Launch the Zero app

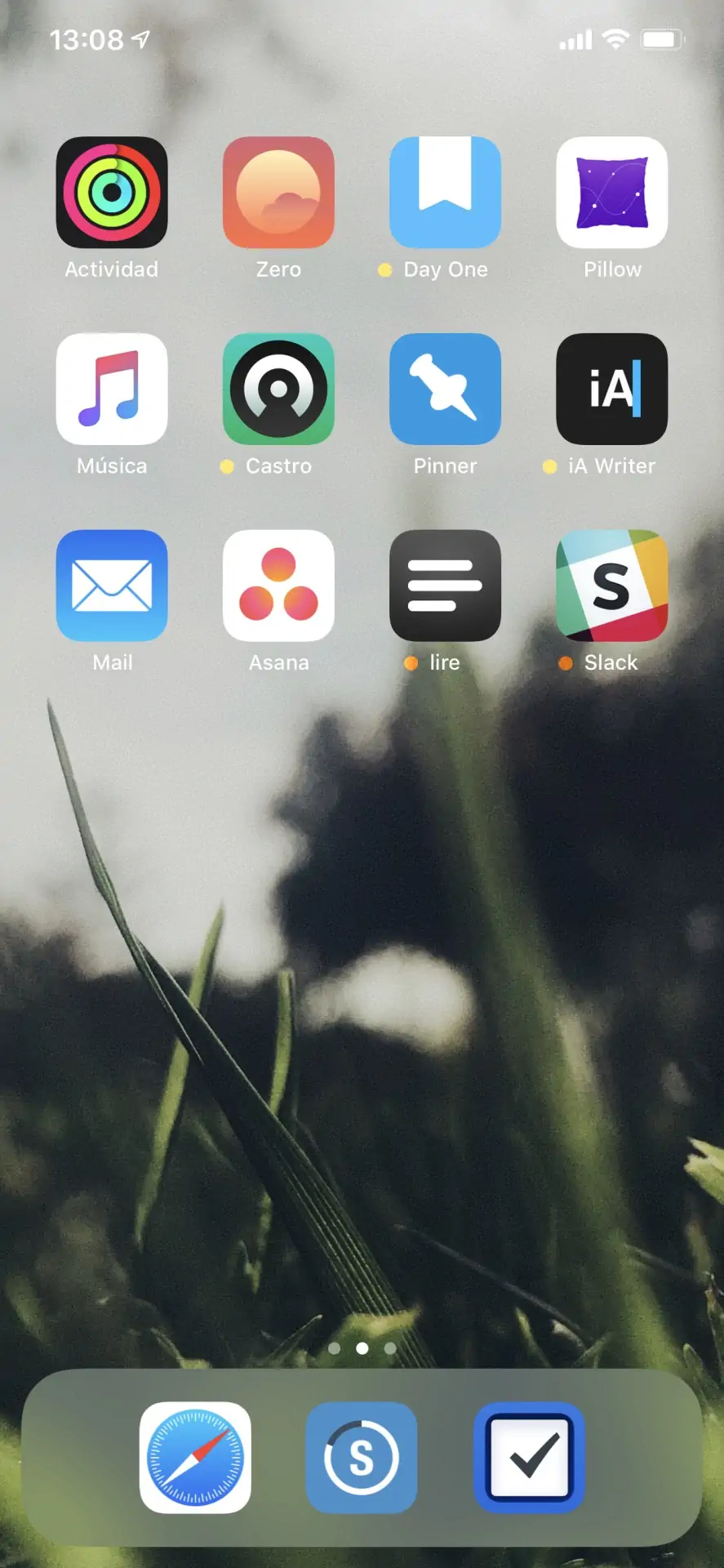coord(278,193)
